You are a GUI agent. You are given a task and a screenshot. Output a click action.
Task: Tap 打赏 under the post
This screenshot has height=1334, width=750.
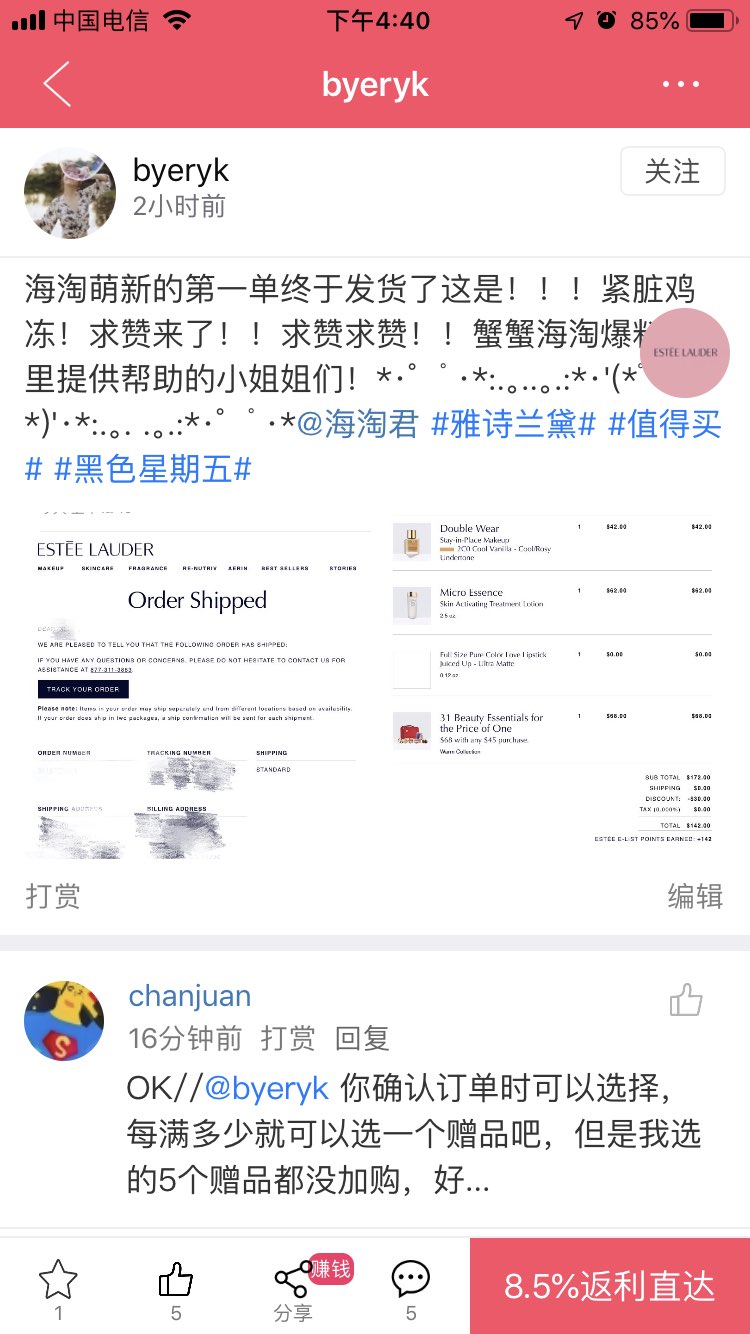(53, 895)
